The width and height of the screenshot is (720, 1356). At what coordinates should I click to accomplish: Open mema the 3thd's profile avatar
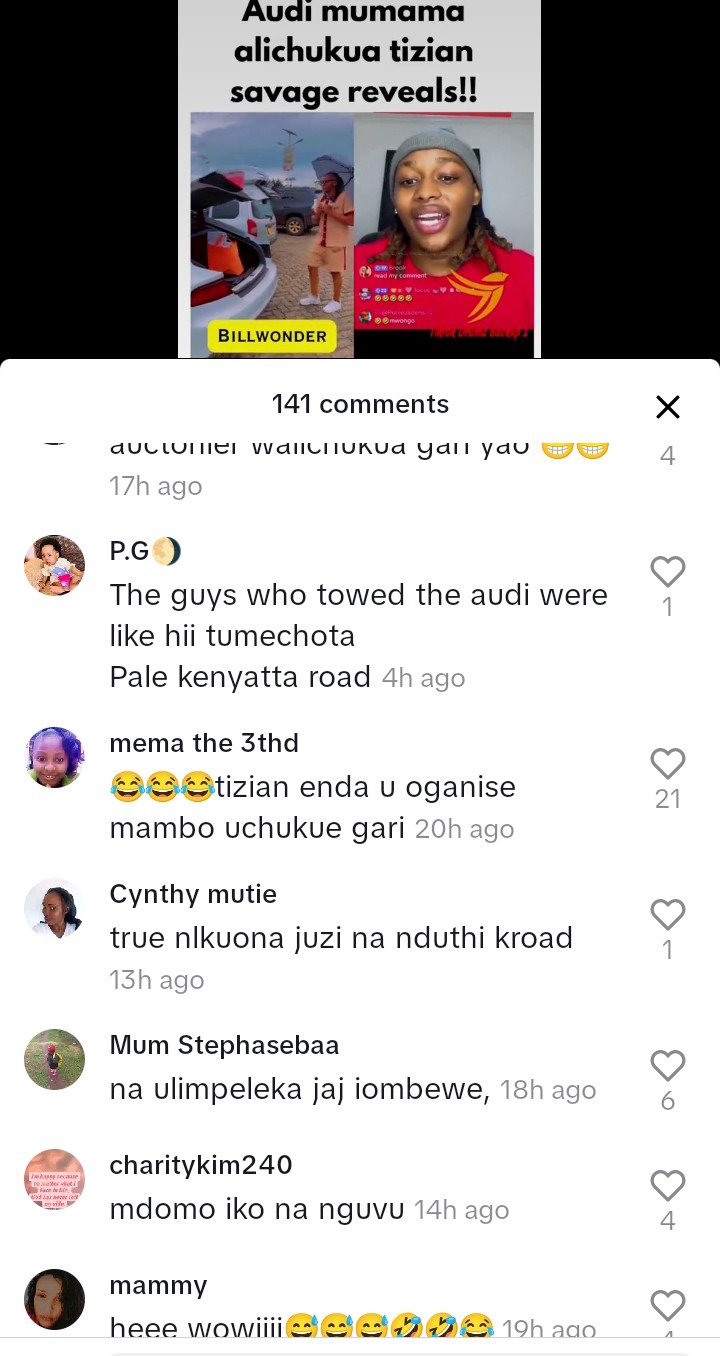point(54,757)
